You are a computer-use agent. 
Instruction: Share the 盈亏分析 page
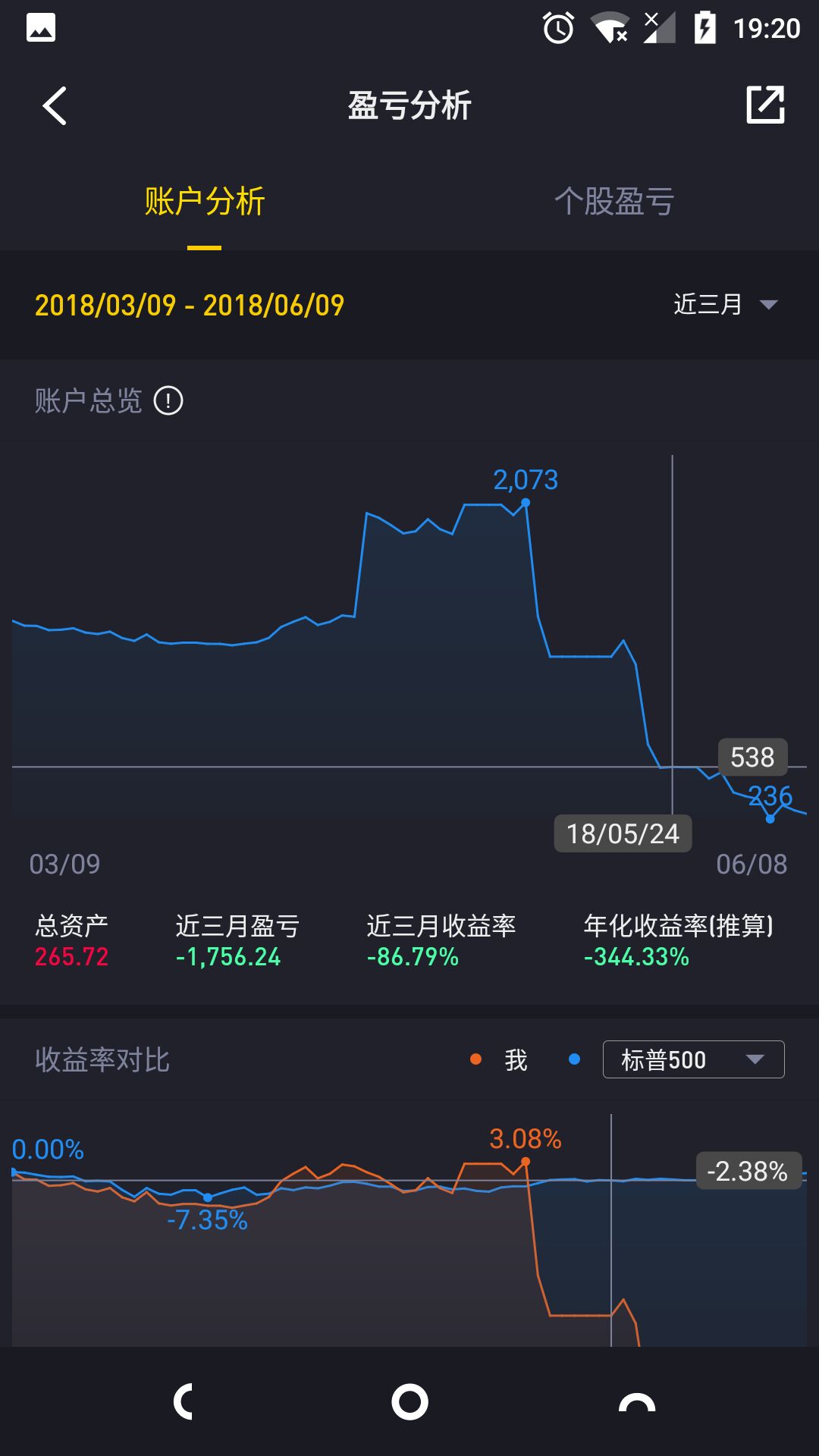point(765,105)
